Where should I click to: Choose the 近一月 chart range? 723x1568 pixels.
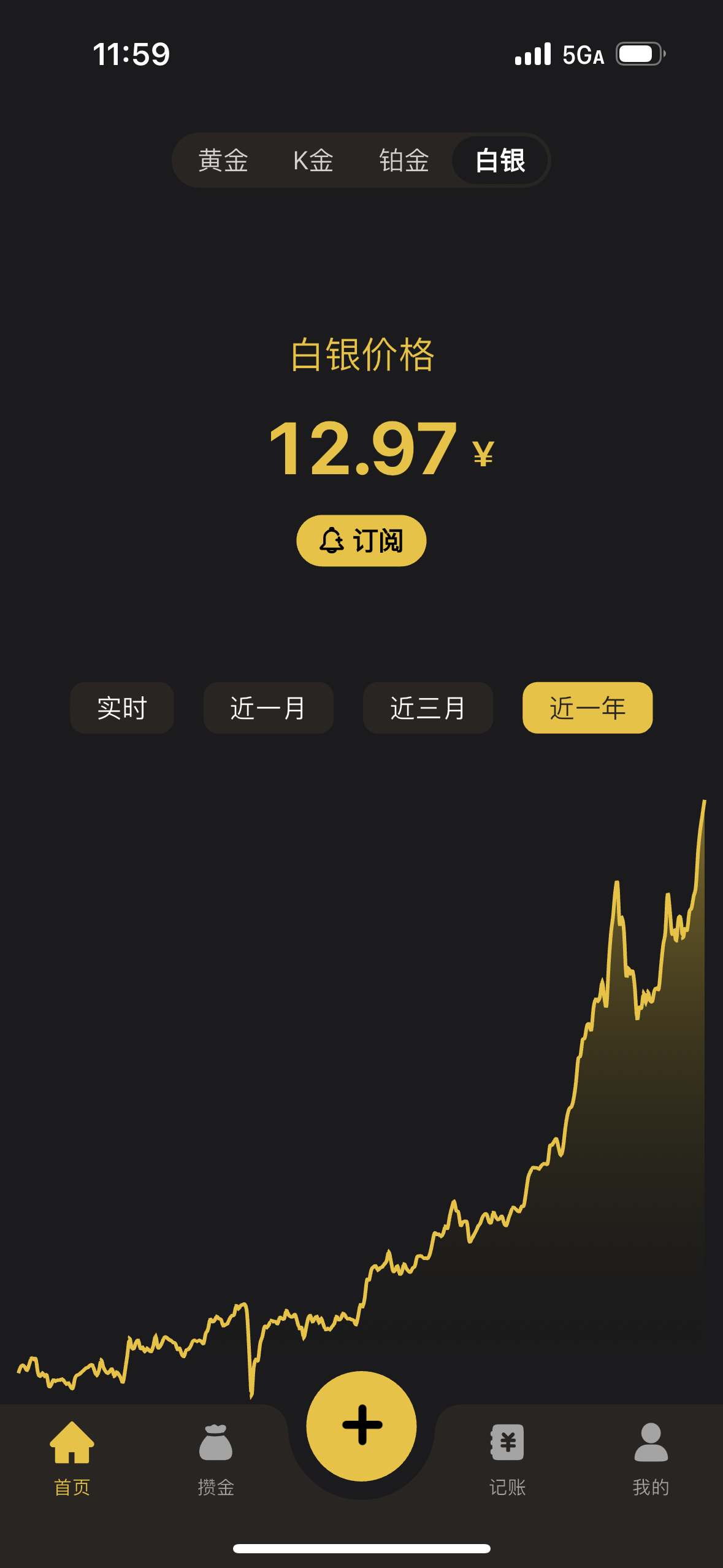pyautogui.click(x=268, y=708)
